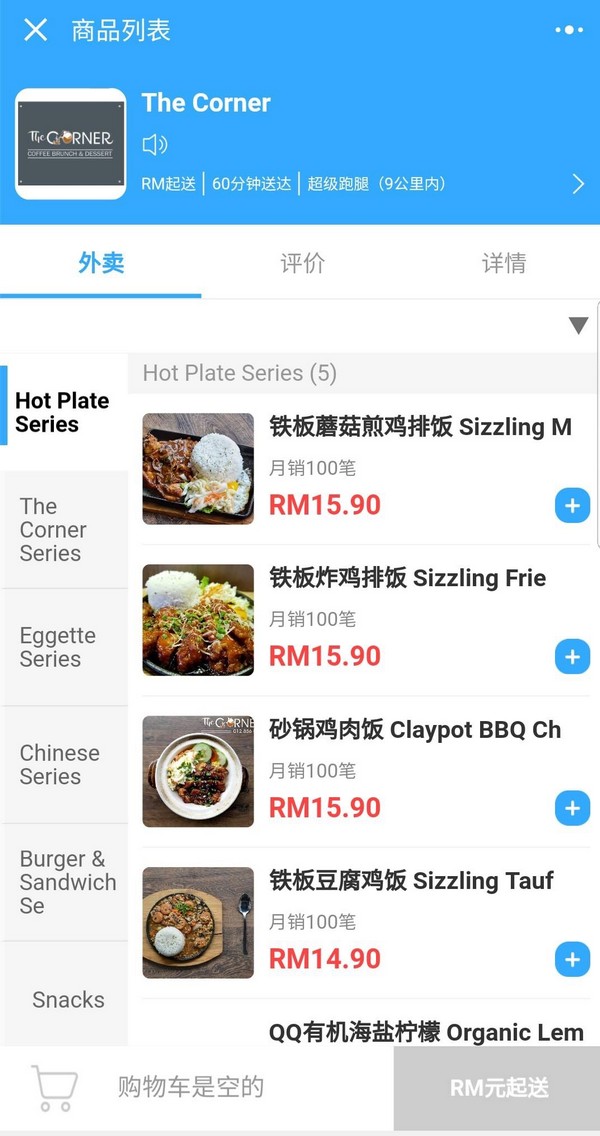Select The Corner Series category
The width and height of the screenshot is (600, 1136).
(64, 530)
